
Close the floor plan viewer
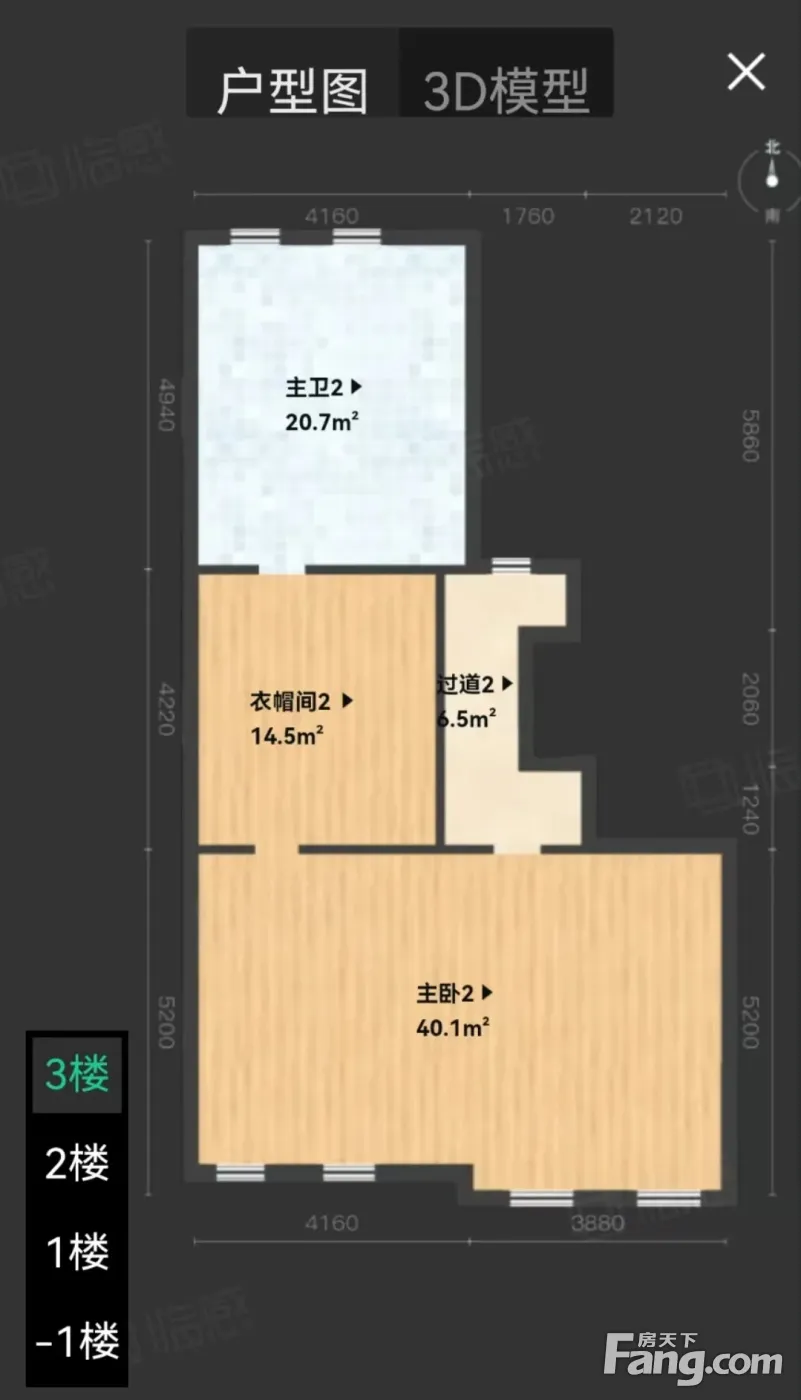(x=746, y=72)
